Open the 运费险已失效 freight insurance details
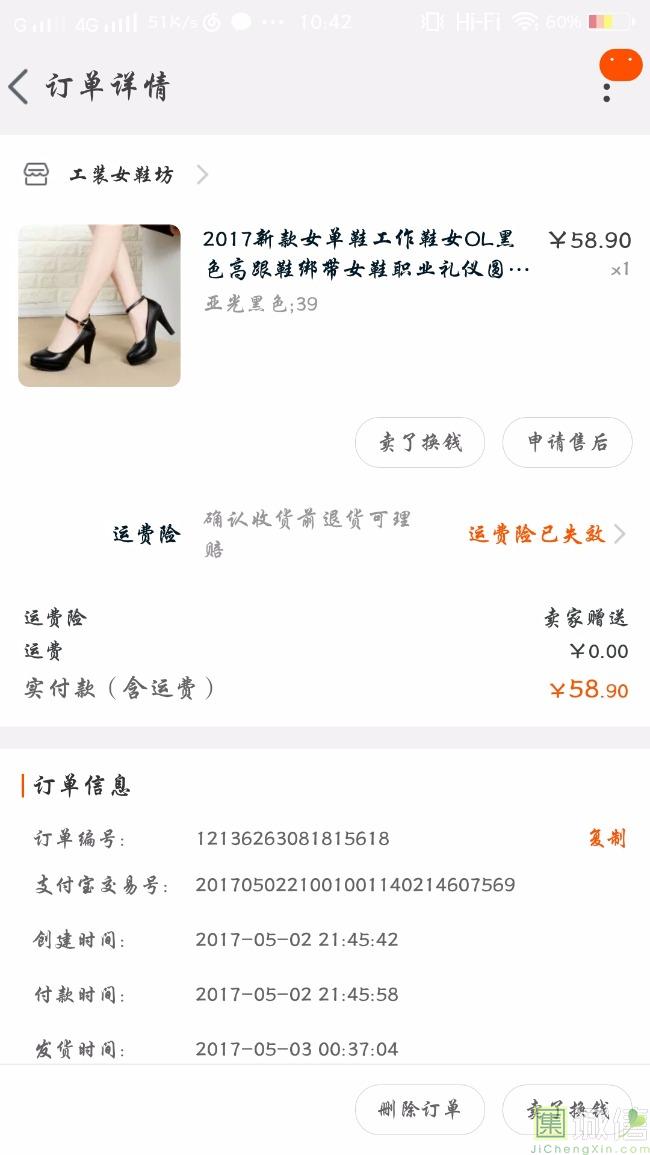Viewport: 650px width, 1155px height. click(546, 534)
